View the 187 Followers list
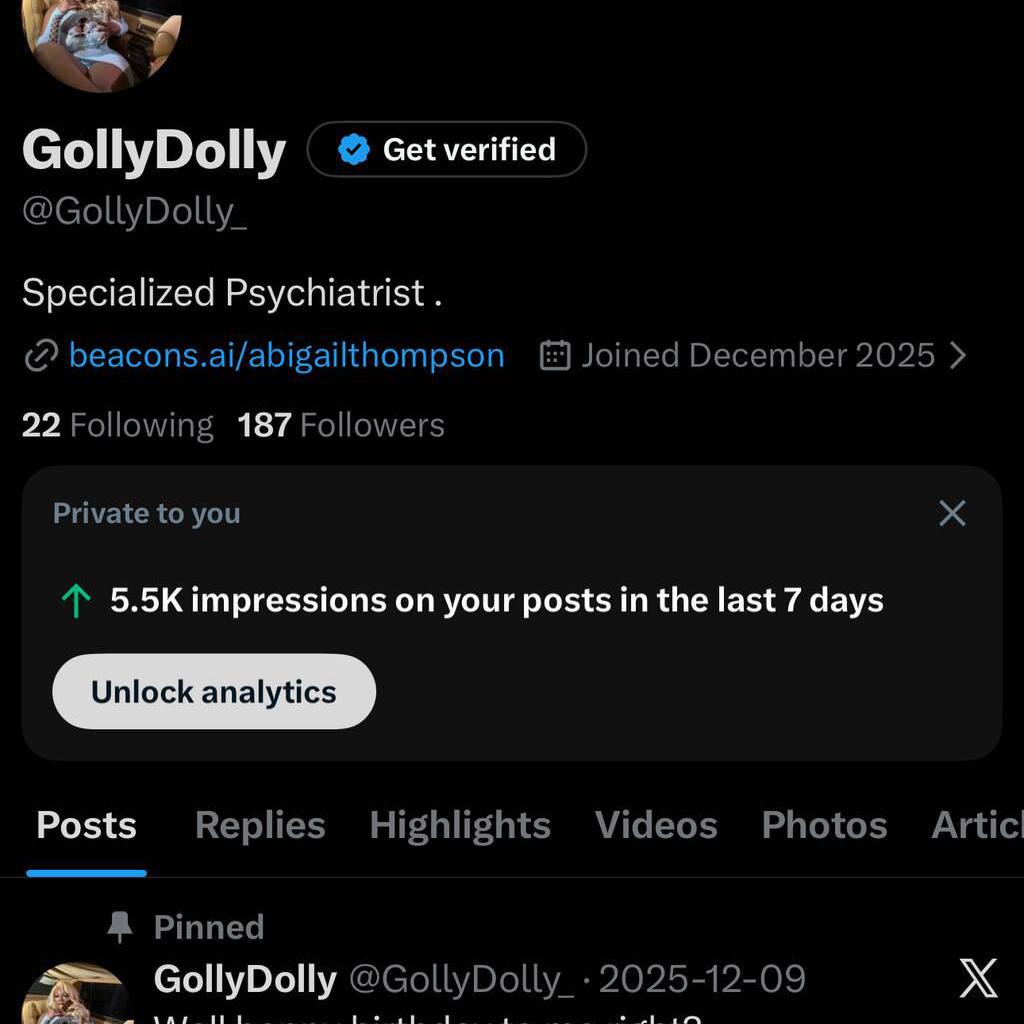Image resolution: width=1024 pixels, height=1024 pixels. click(x=341, y=426)
